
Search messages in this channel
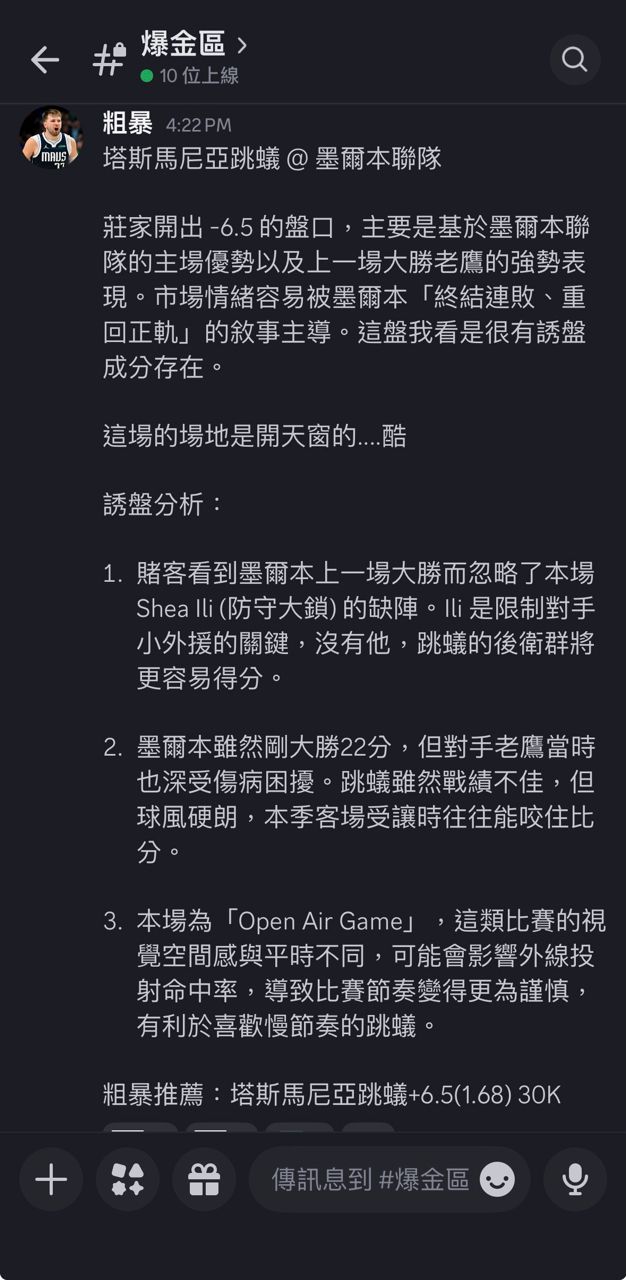tap(575, 60)
